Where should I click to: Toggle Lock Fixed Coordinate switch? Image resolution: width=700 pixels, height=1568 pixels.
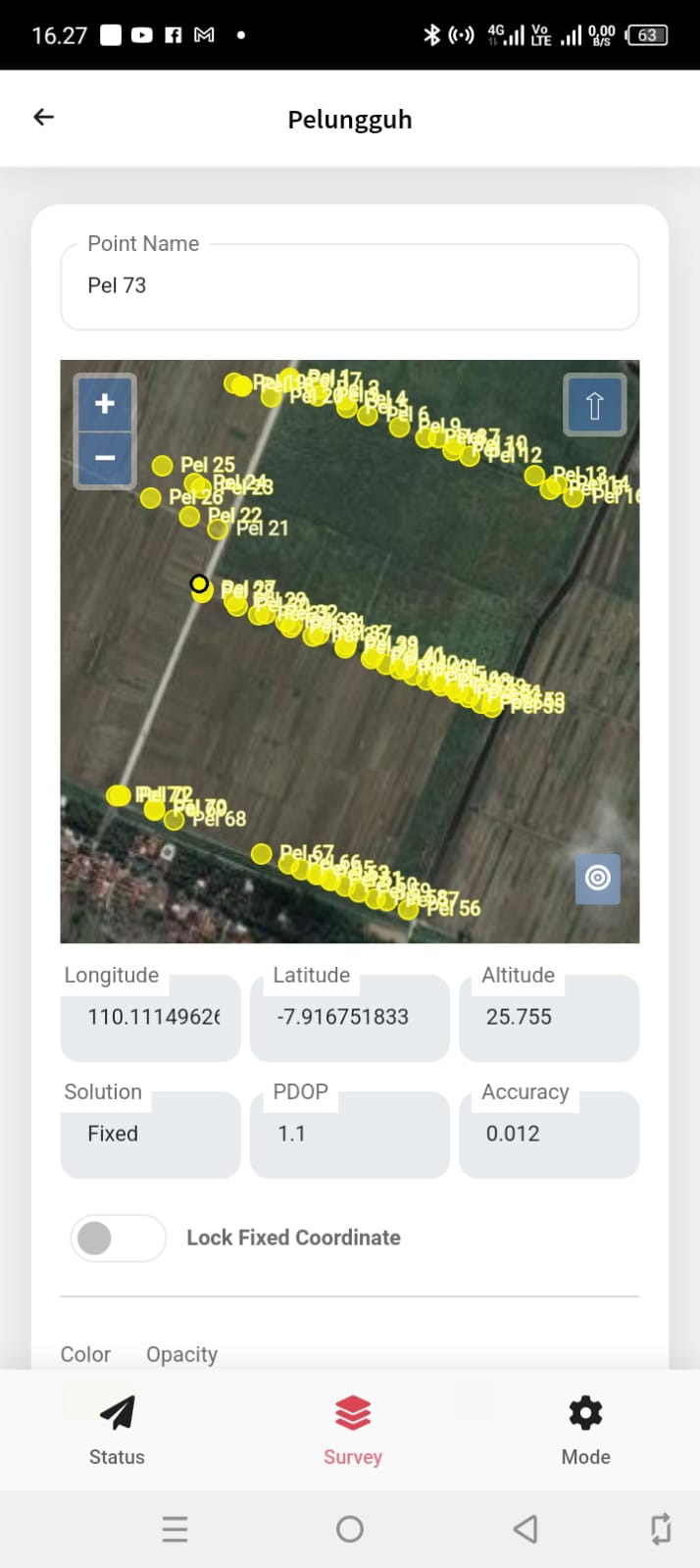click(118, 1238)
